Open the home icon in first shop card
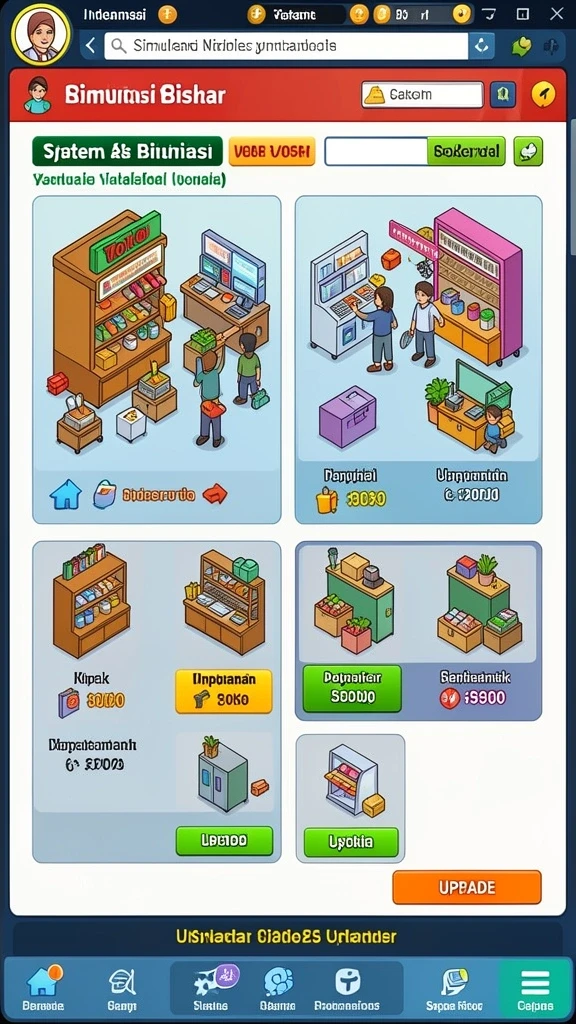This screenshot has height=1024, width=576. tap(66, 494)
